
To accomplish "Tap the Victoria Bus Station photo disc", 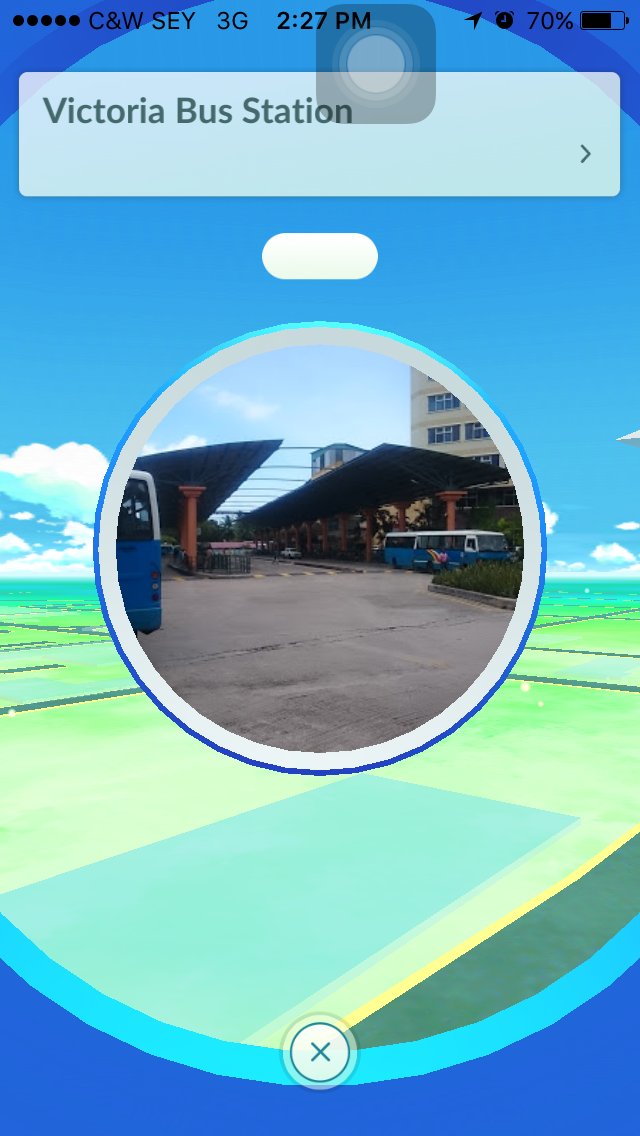I will point(320,548).
